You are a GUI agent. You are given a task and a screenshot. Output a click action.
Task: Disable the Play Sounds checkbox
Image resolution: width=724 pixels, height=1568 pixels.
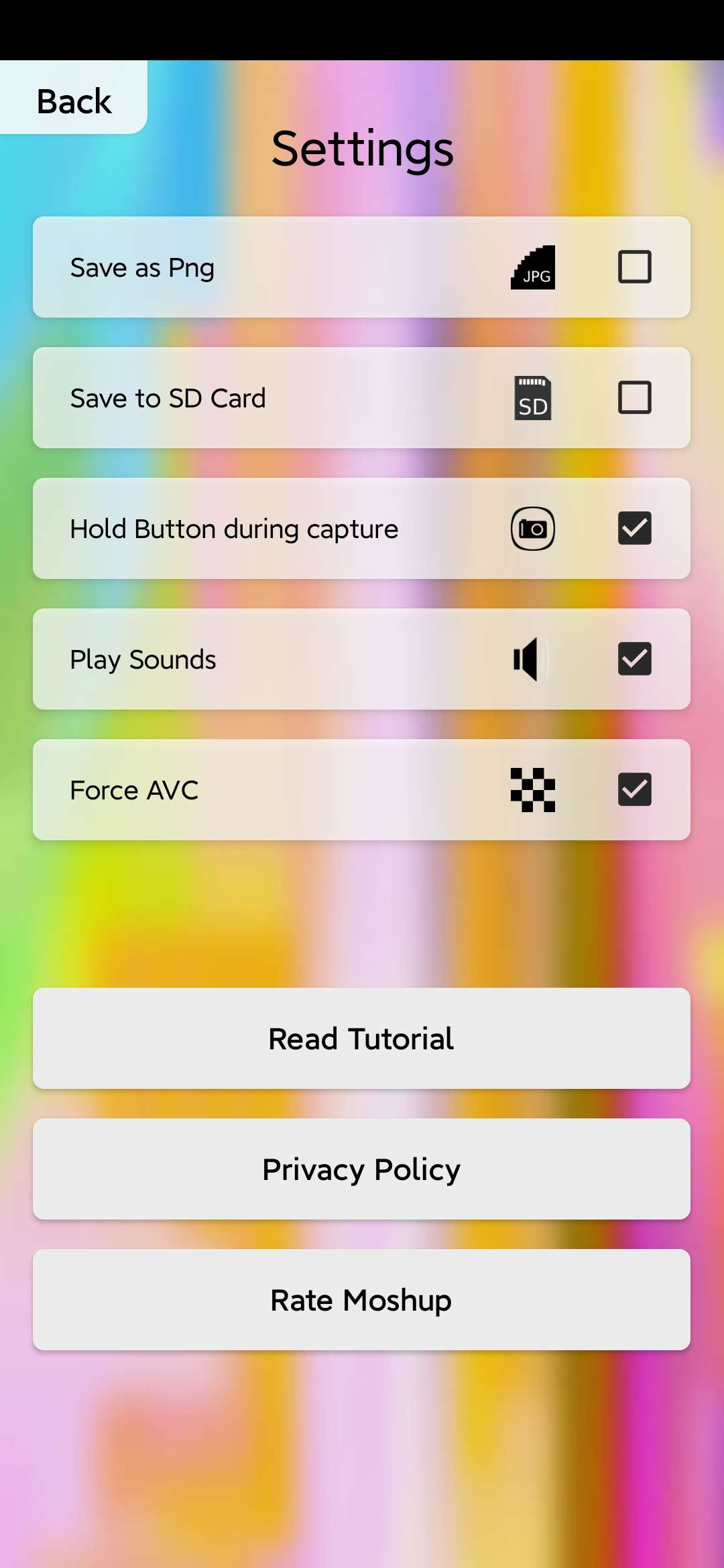(x=634, y=659)
